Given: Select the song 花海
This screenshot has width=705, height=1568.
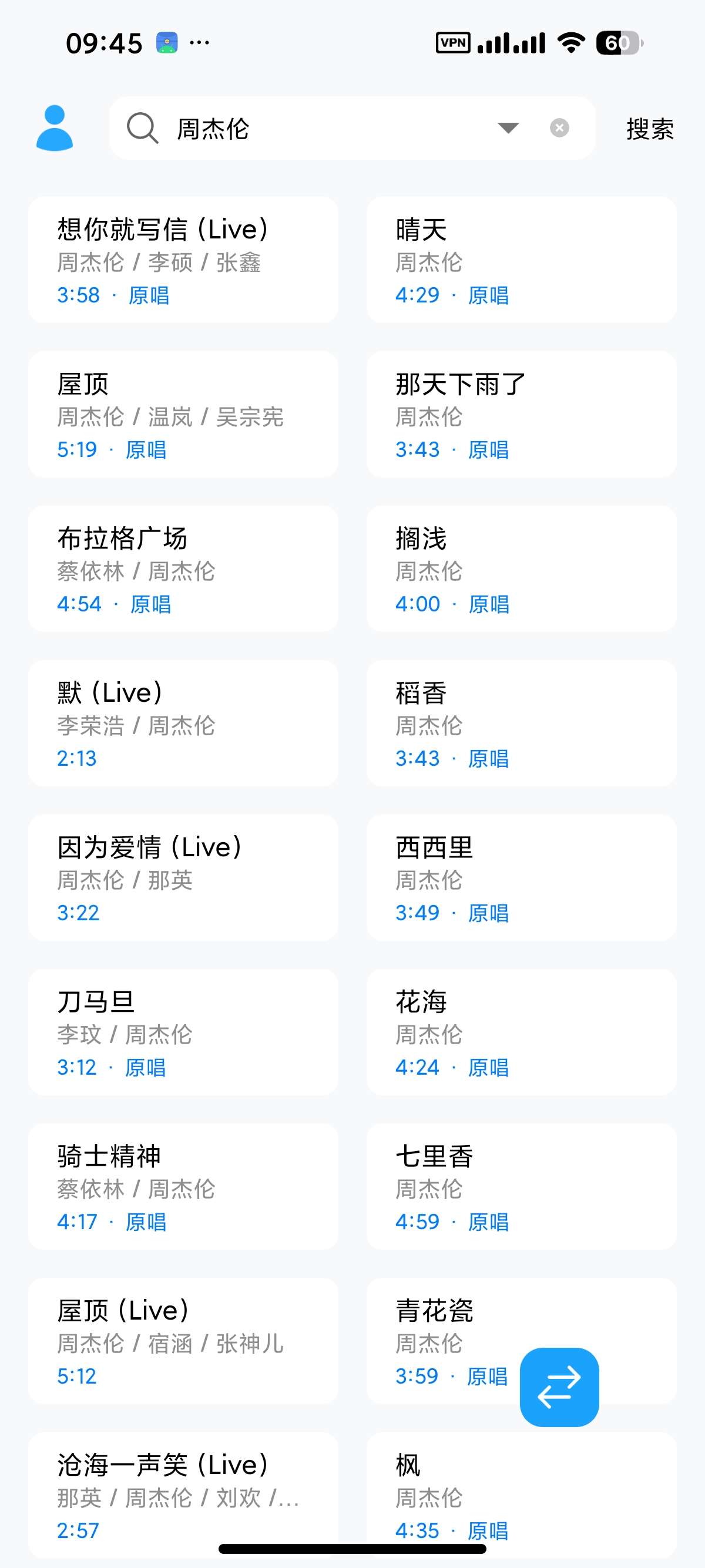Looking at the screenshot, I should 521,1032.
